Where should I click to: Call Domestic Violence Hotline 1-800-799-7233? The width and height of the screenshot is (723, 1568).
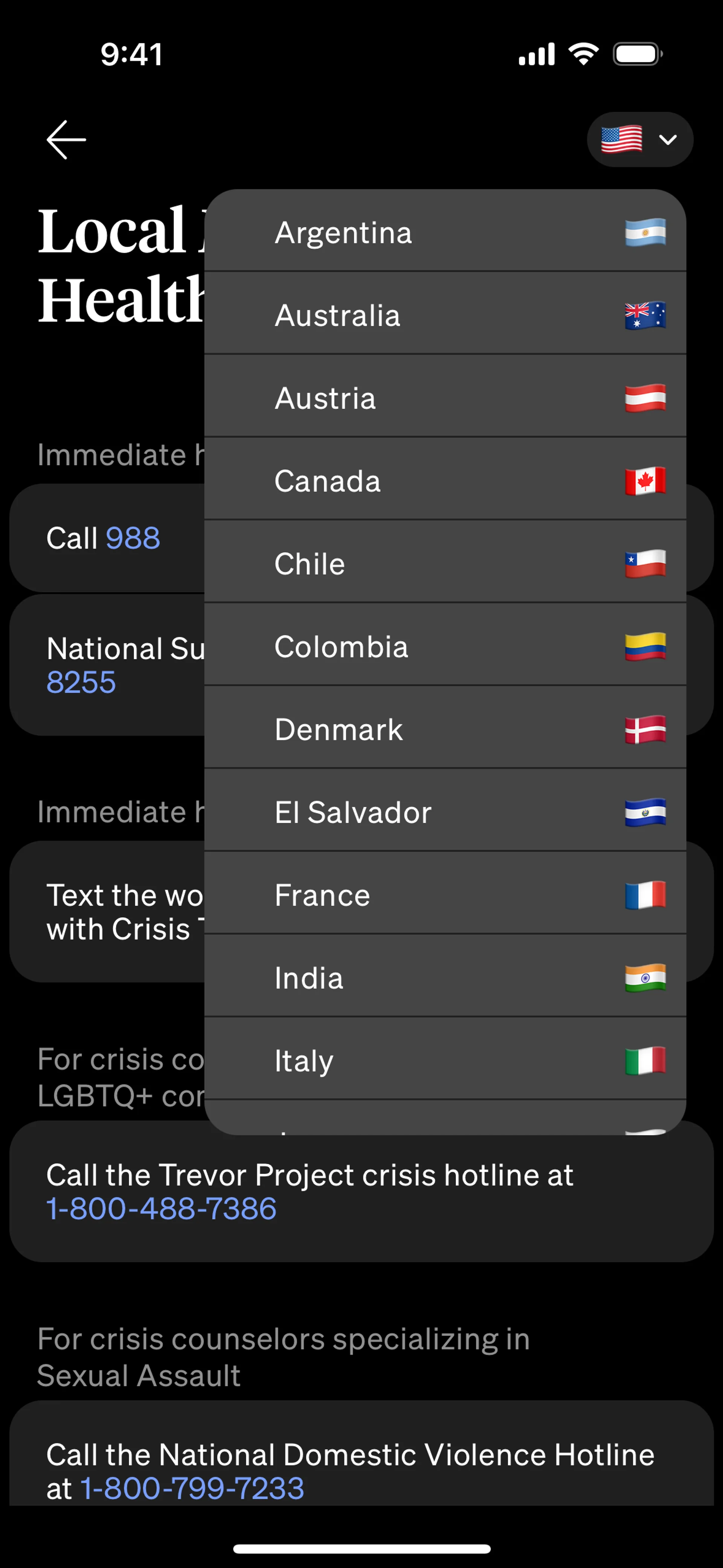tap(192, 1488)
